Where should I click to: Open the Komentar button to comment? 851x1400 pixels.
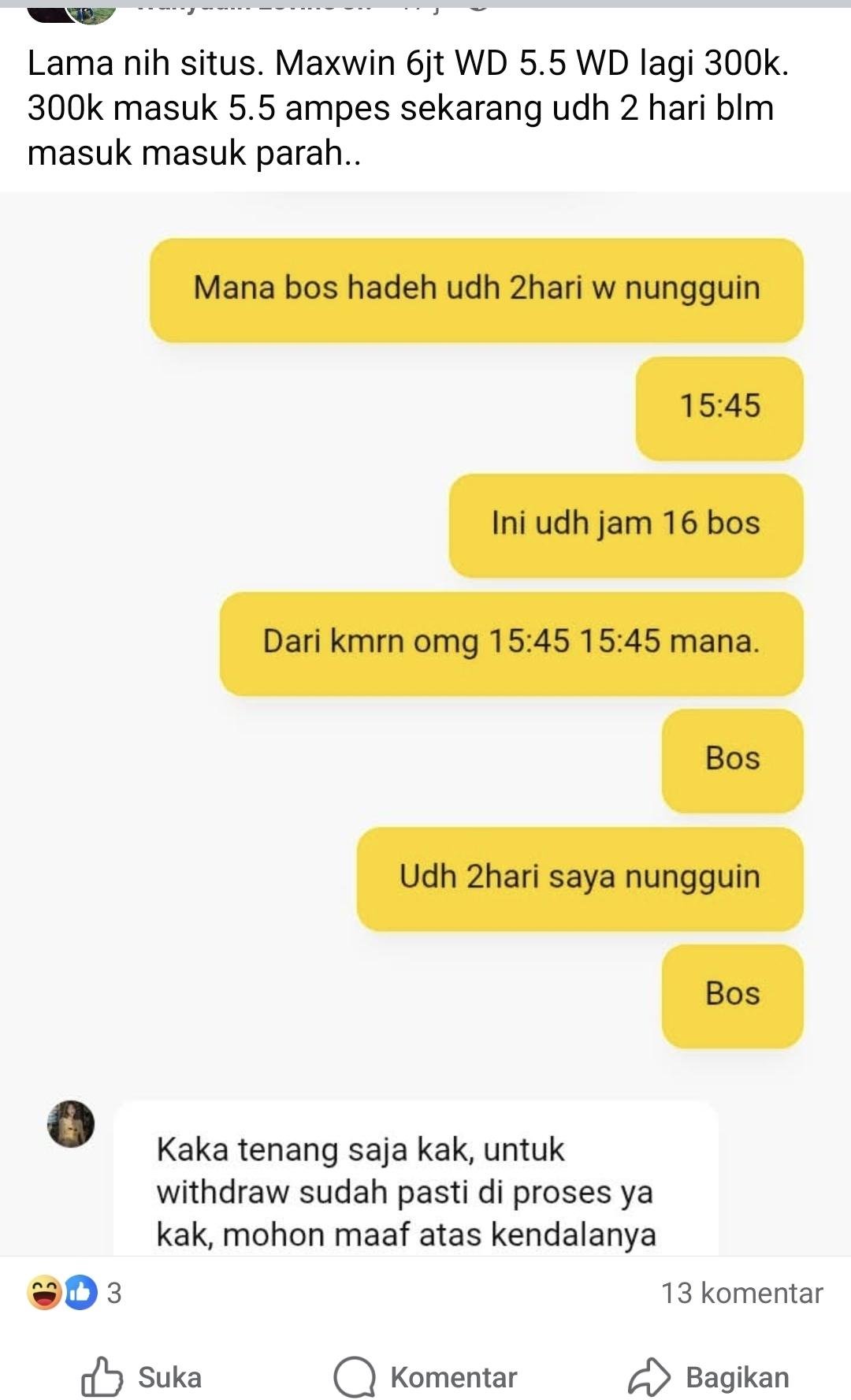425,1377
